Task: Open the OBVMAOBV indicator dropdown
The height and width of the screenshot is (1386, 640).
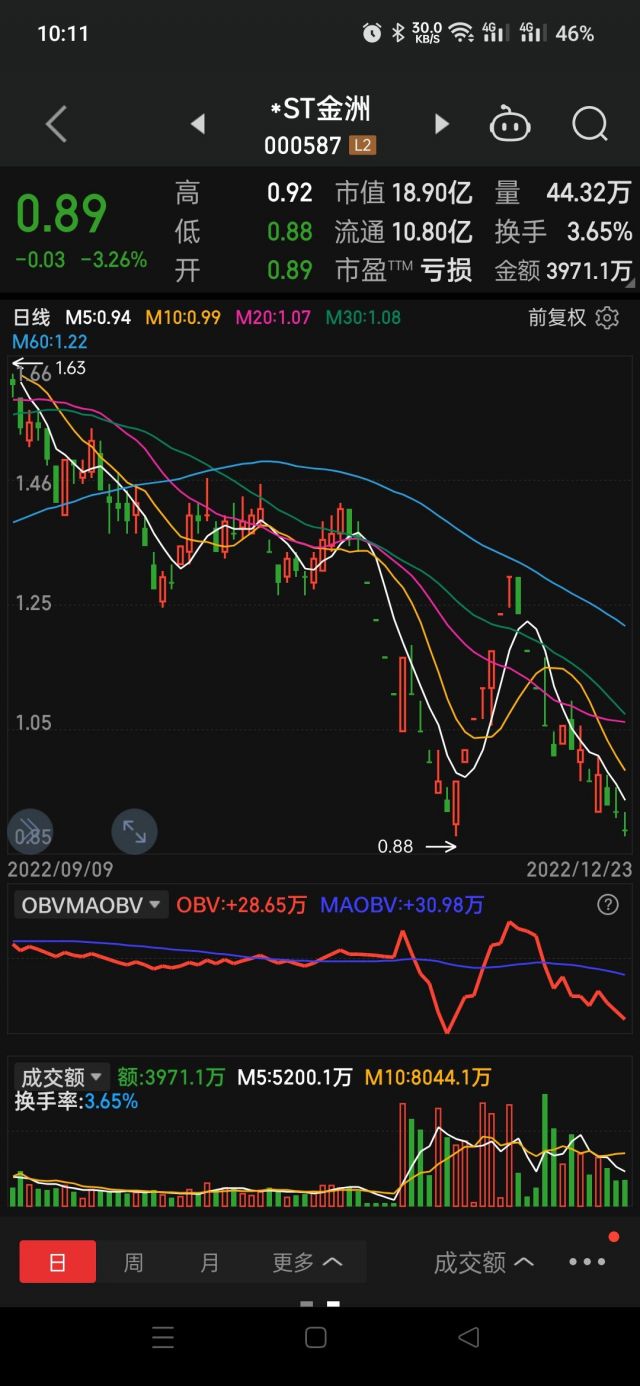Action: pyautogui.click(x=92, y=906)
